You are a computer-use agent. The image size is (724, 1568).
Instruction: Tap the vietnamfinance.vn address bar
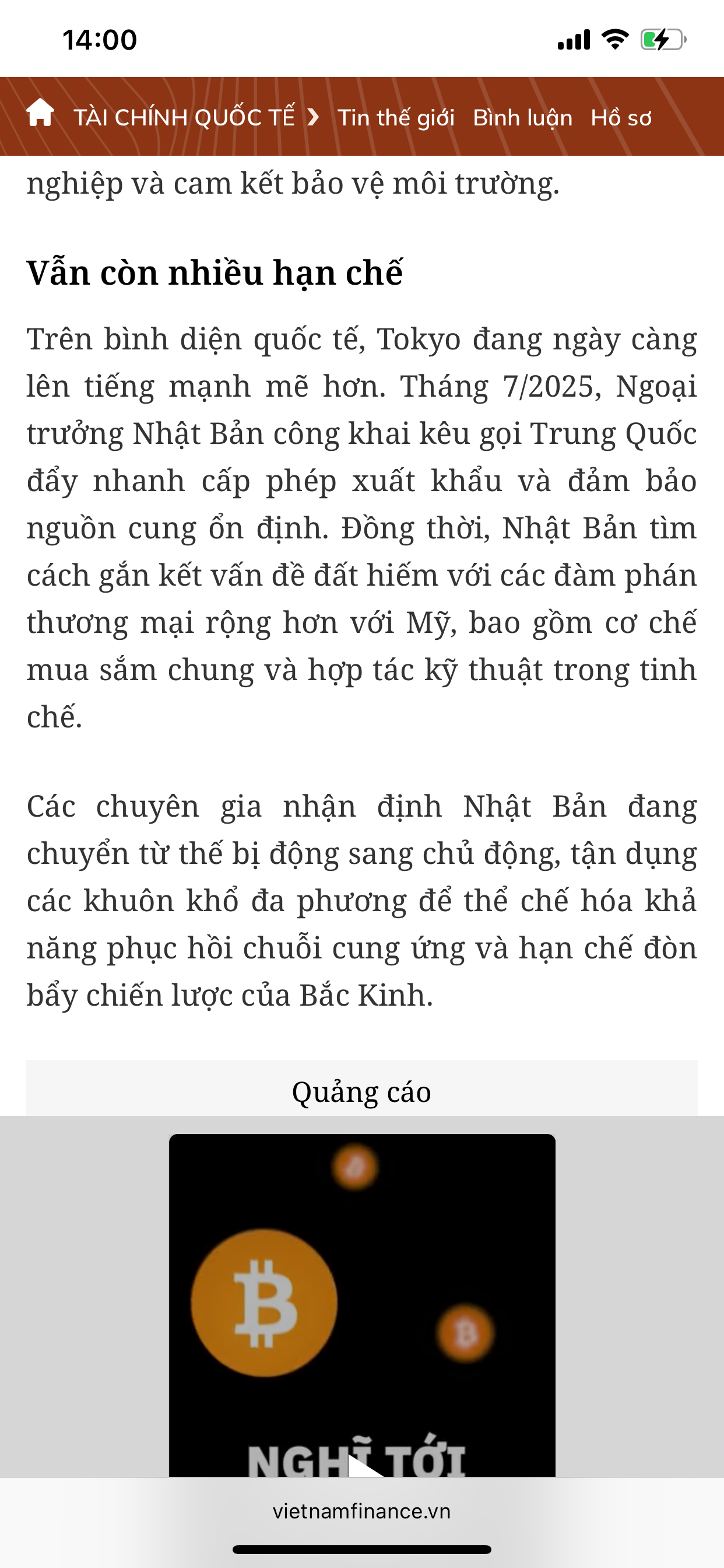click(x=361, y=1511)
